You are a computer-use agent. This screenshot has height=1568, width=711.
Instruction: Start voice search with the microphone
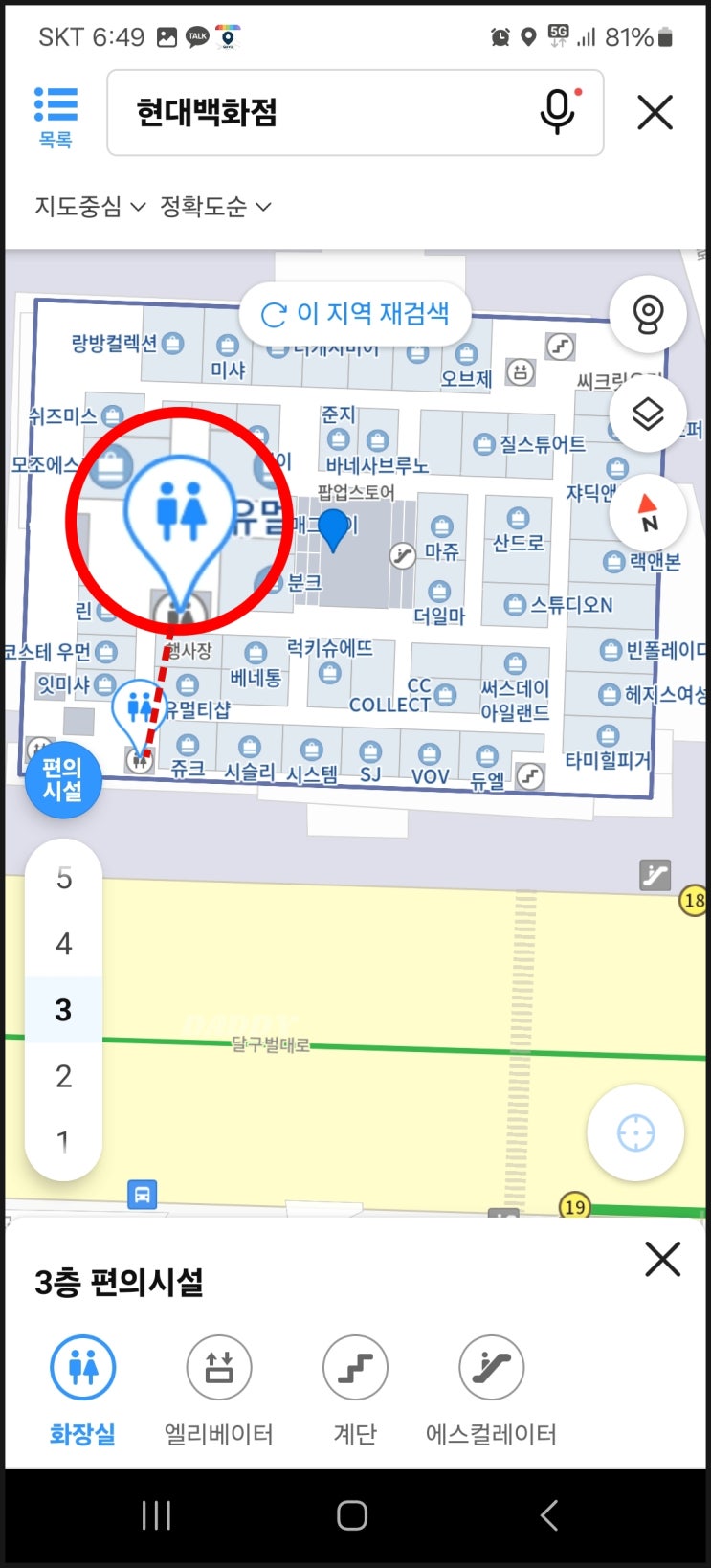click(558, 112)
